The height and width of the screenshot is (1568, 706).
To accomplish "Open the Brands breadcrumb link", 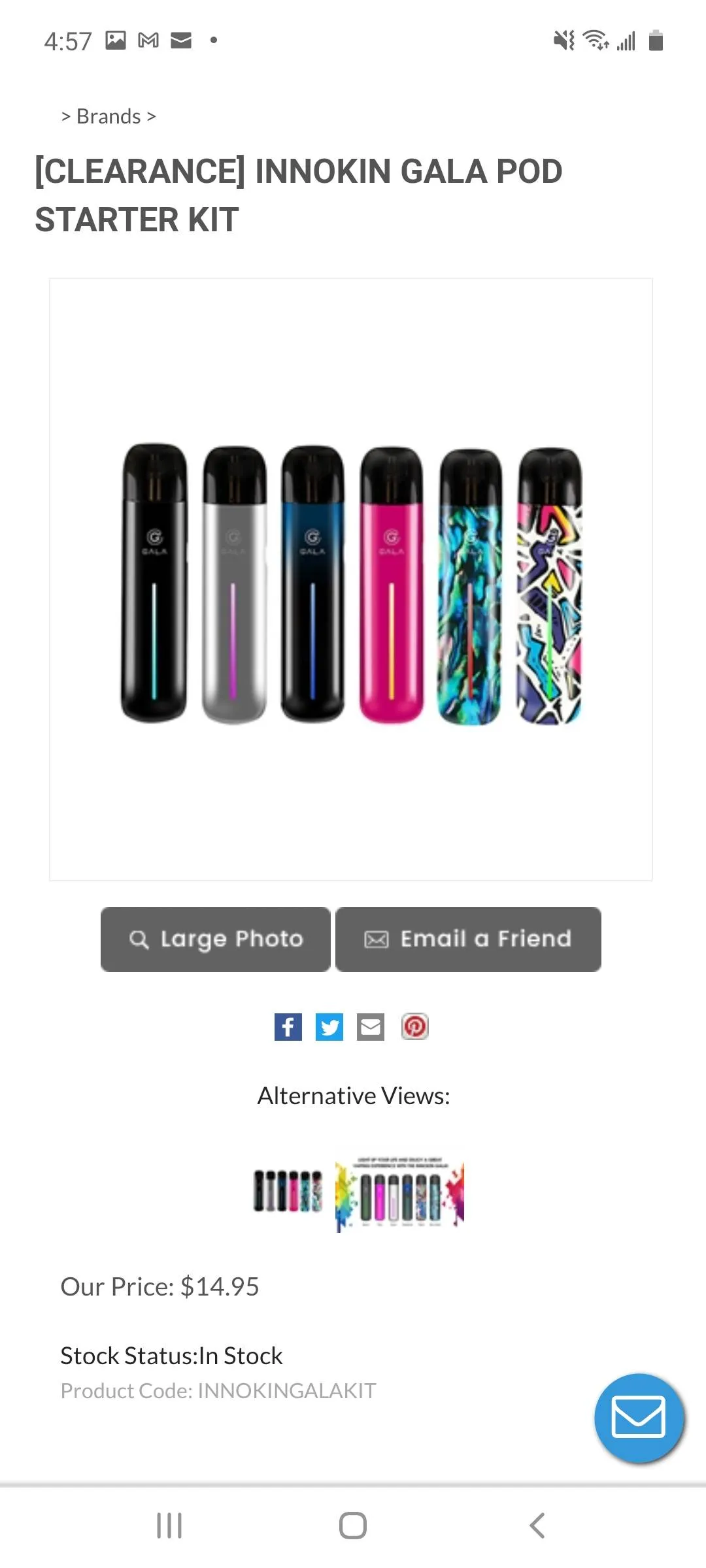I will (109, 116).
